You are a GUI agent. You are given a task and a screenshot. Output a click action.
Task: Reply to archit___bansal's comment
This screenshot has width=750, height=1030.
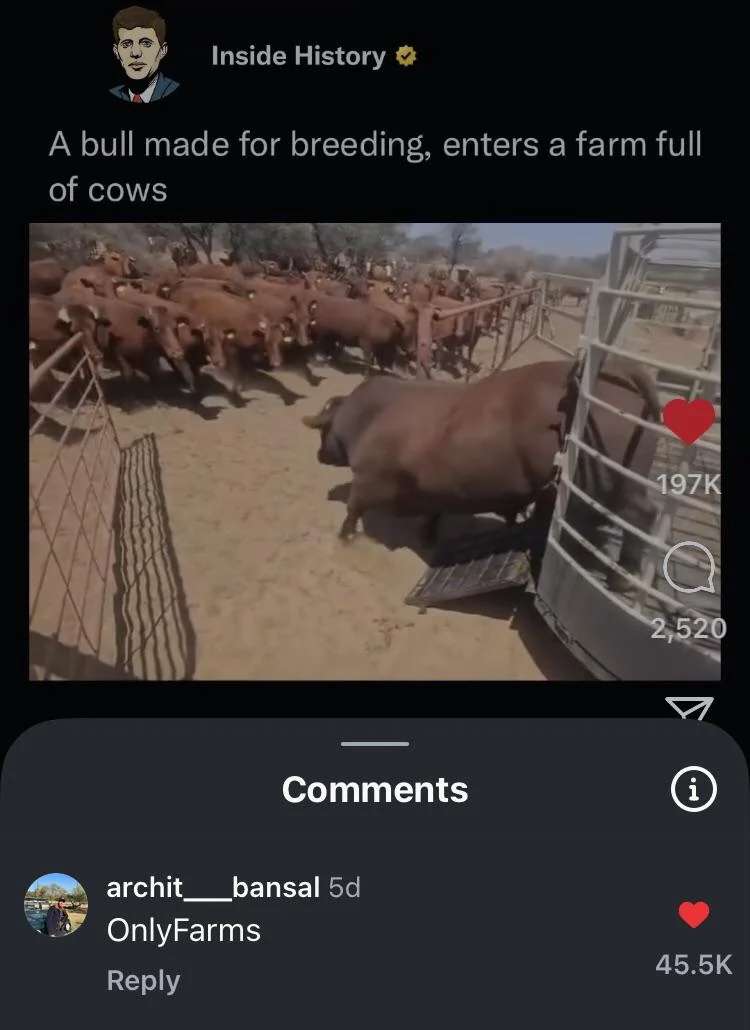click(x=143, y=981)
